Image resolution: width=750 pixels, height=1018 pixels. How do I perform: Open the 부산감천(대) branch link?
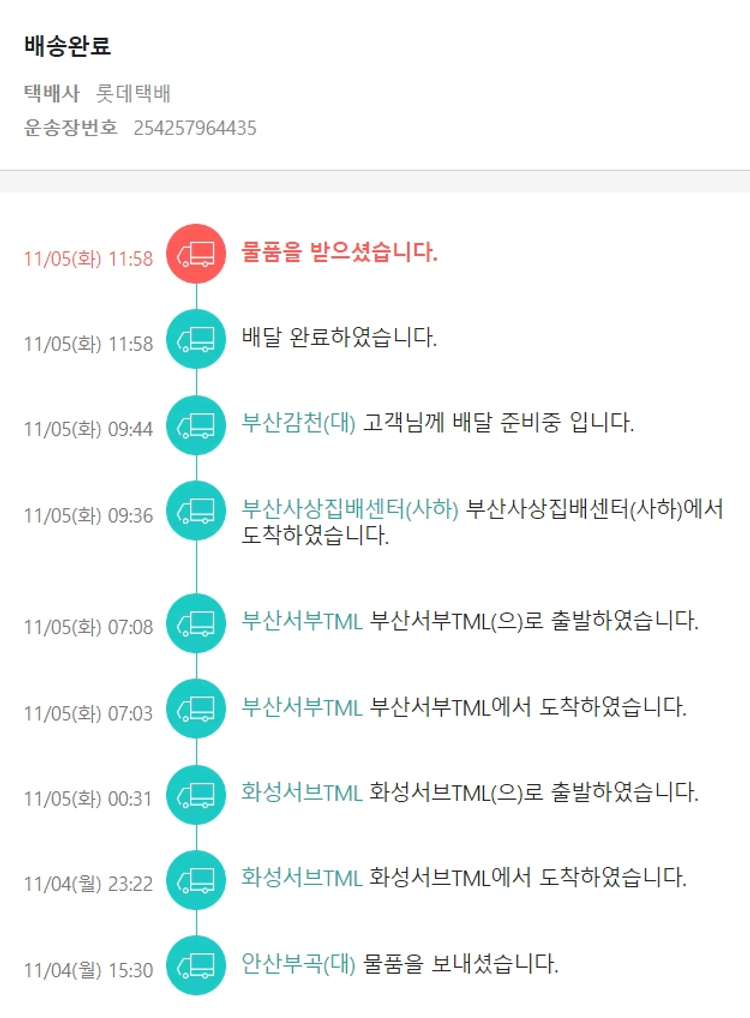(x=298, y=423)
